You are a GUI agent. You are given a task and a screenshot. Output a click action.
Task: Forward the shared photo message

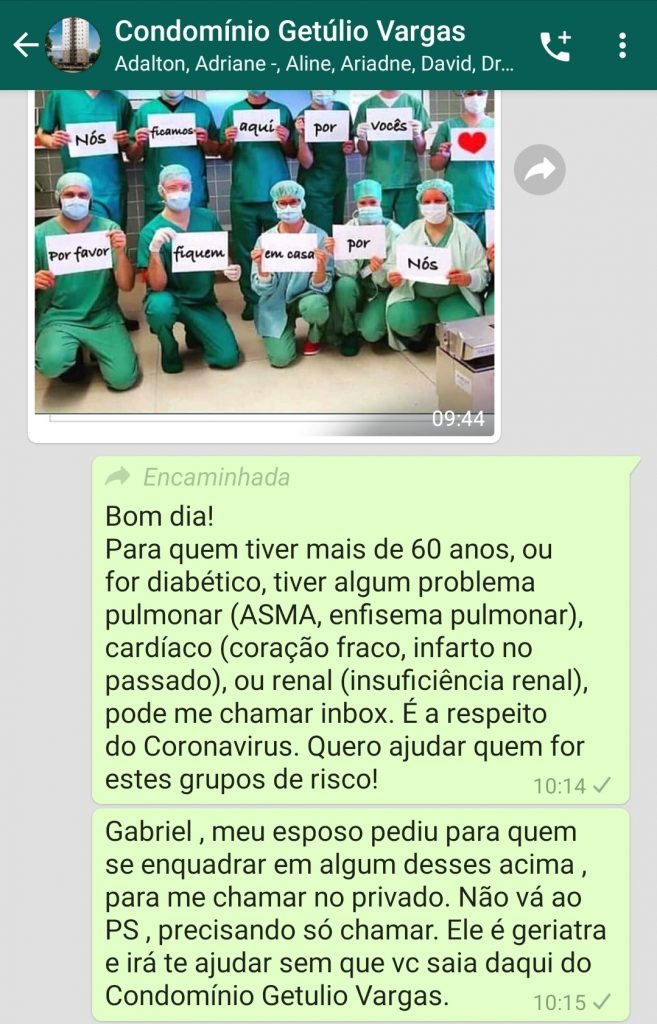click(539, 169)
